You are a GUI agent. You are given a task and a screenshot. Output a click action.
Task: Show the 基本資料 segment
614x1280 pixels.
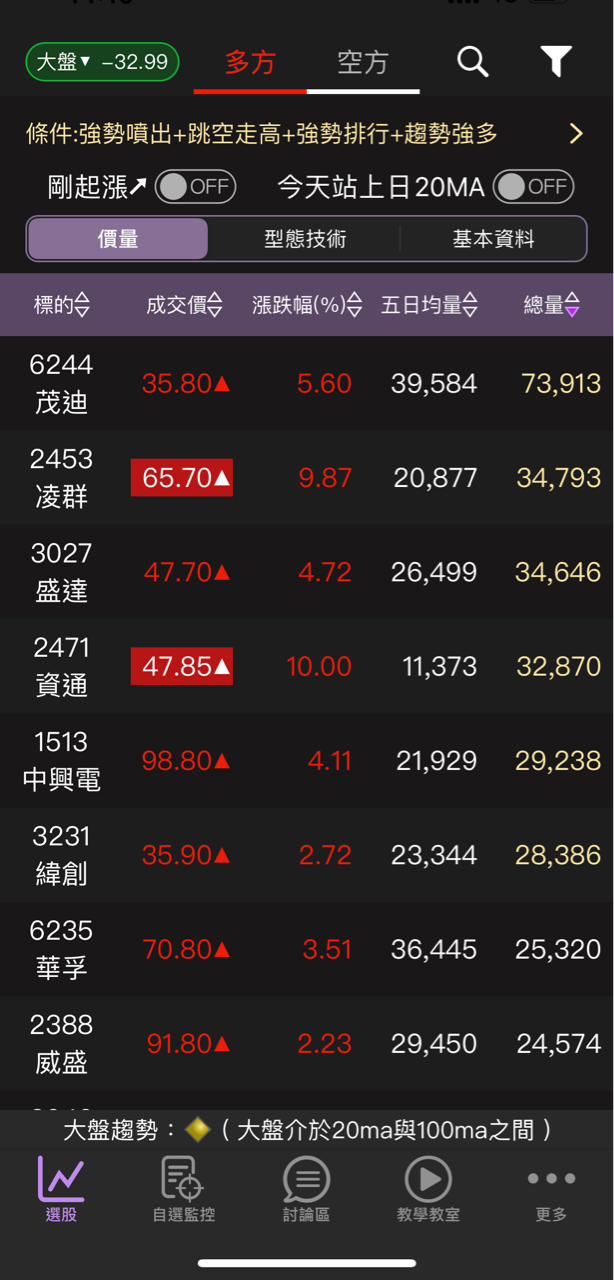[493, 239]
